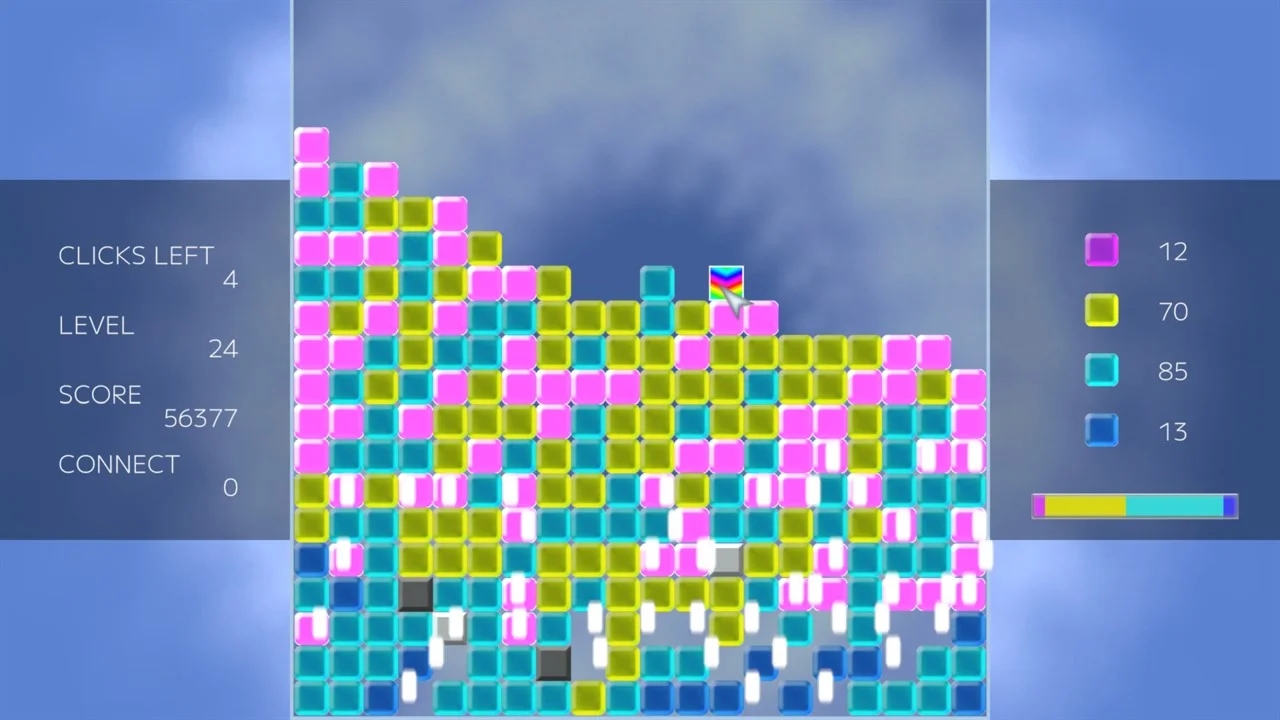This screenshot has width=1280, height=720.
Task: Pop the lone teal block beside the rainbow block
Action: pos(657,283)
